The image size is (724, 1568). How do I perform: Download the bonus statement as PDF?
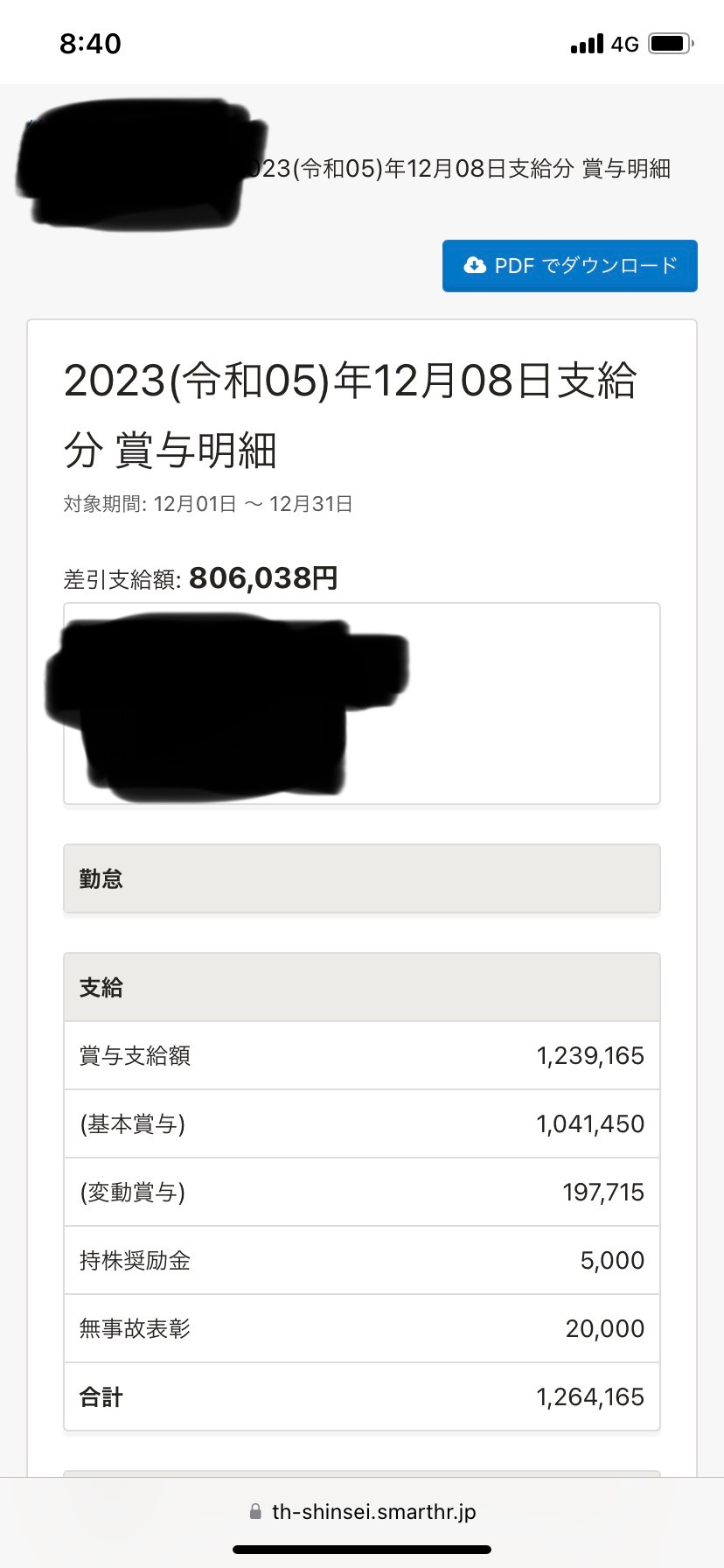coord(570,265)
